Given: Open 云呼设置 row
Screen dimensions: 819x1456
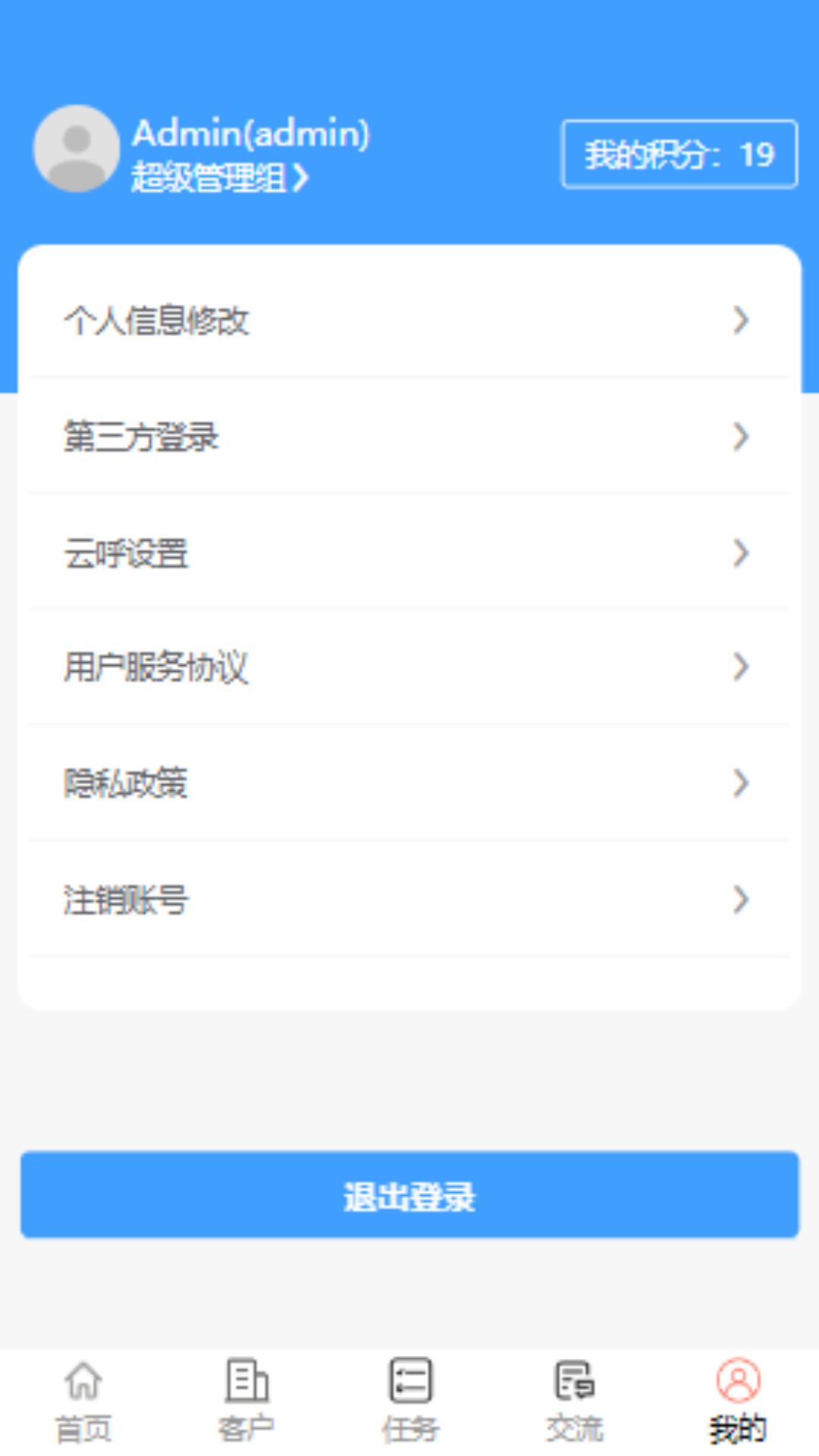Looking at the screenshot, I should click(x=409, y=553).
